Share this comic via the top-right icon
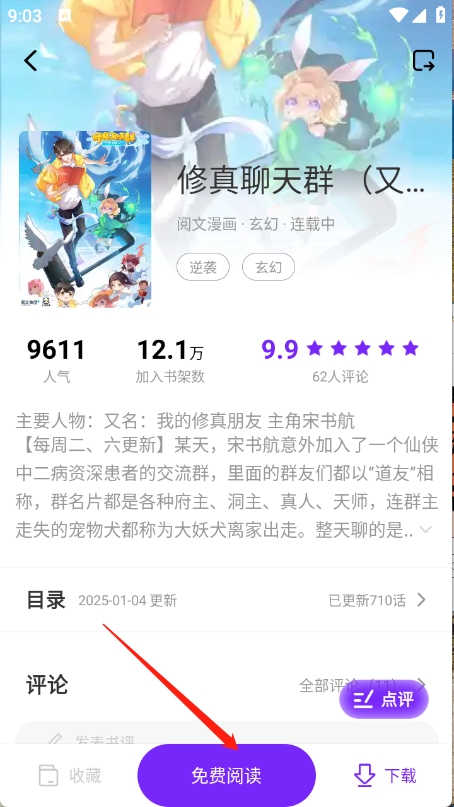 (x=424, y=61)
